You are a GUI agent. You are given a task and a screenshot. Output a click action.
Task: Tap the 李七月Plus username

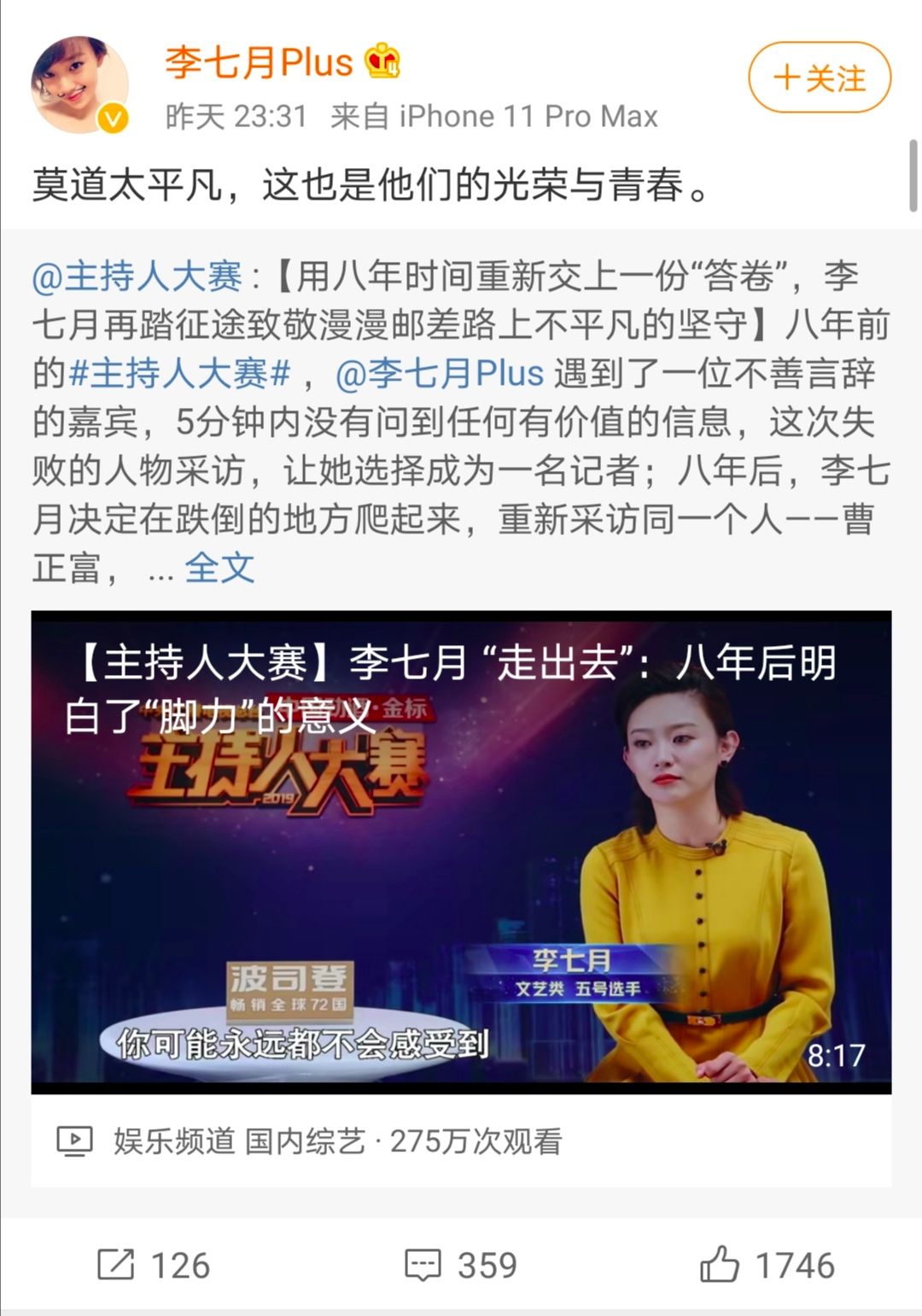(x=259, y=62)
